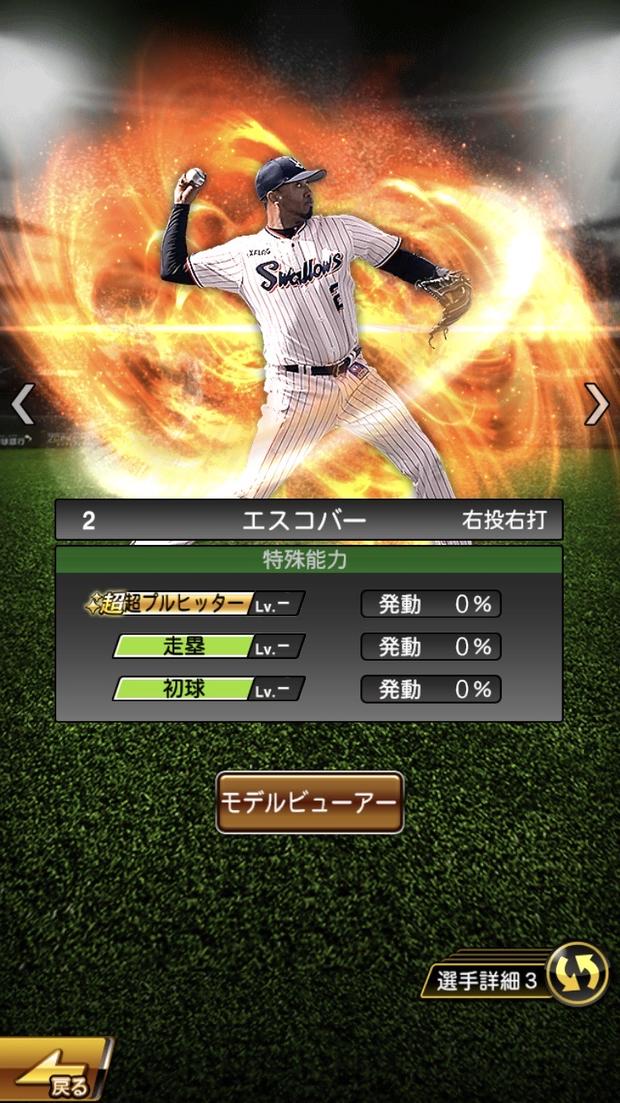The image size is (620, 1103).
Task: Select the 初球 special ability
Action: pos(208,689)
